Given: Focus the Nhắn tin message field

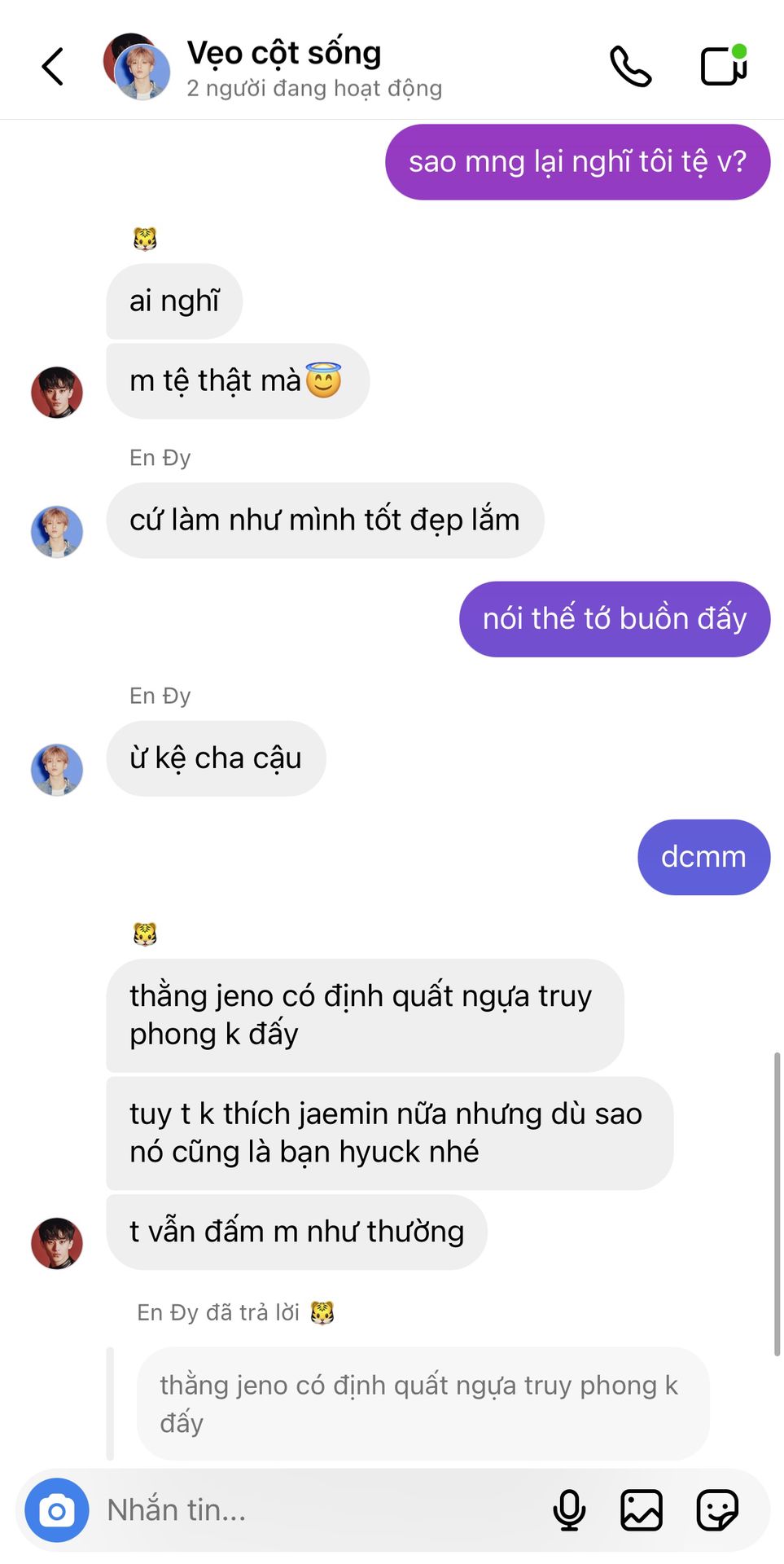Looking at the screenshot, I should tap(318, 1510).
